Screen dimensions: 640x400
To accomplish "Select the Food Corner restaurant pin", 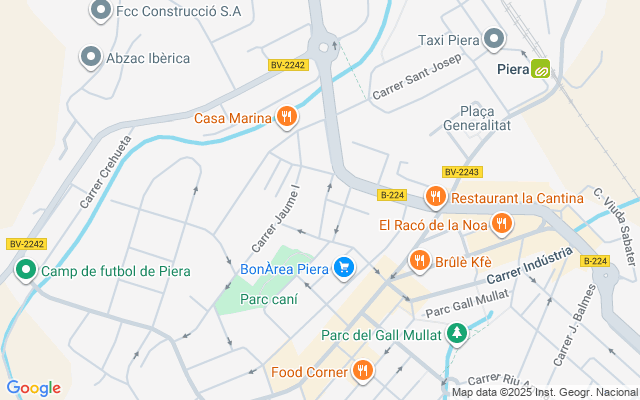I will click(x=362, y=372).
